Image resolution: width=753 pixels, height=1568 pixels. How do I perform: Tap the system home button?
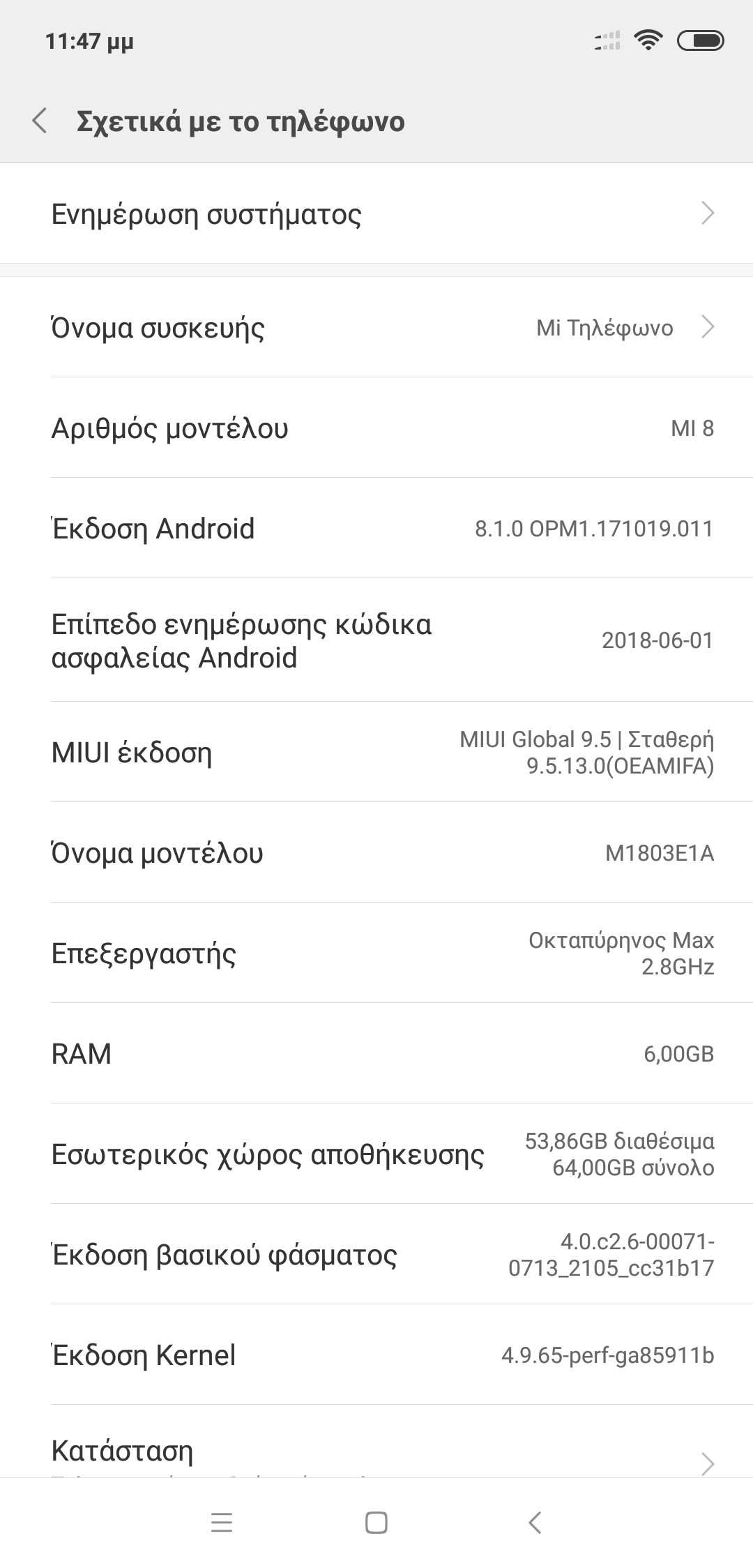tap(376, 1523)
